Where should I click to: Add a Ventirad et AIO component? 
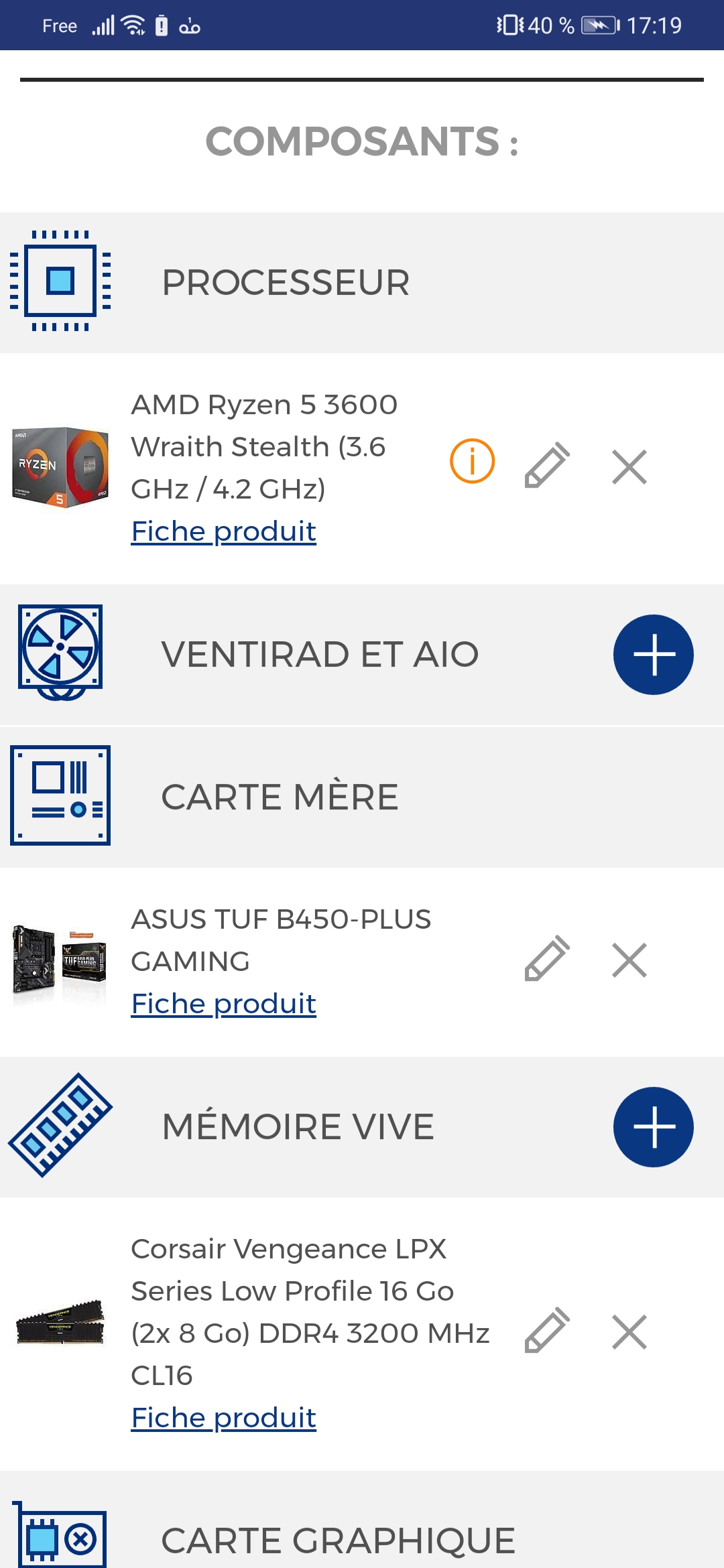(x=653, y=655)
